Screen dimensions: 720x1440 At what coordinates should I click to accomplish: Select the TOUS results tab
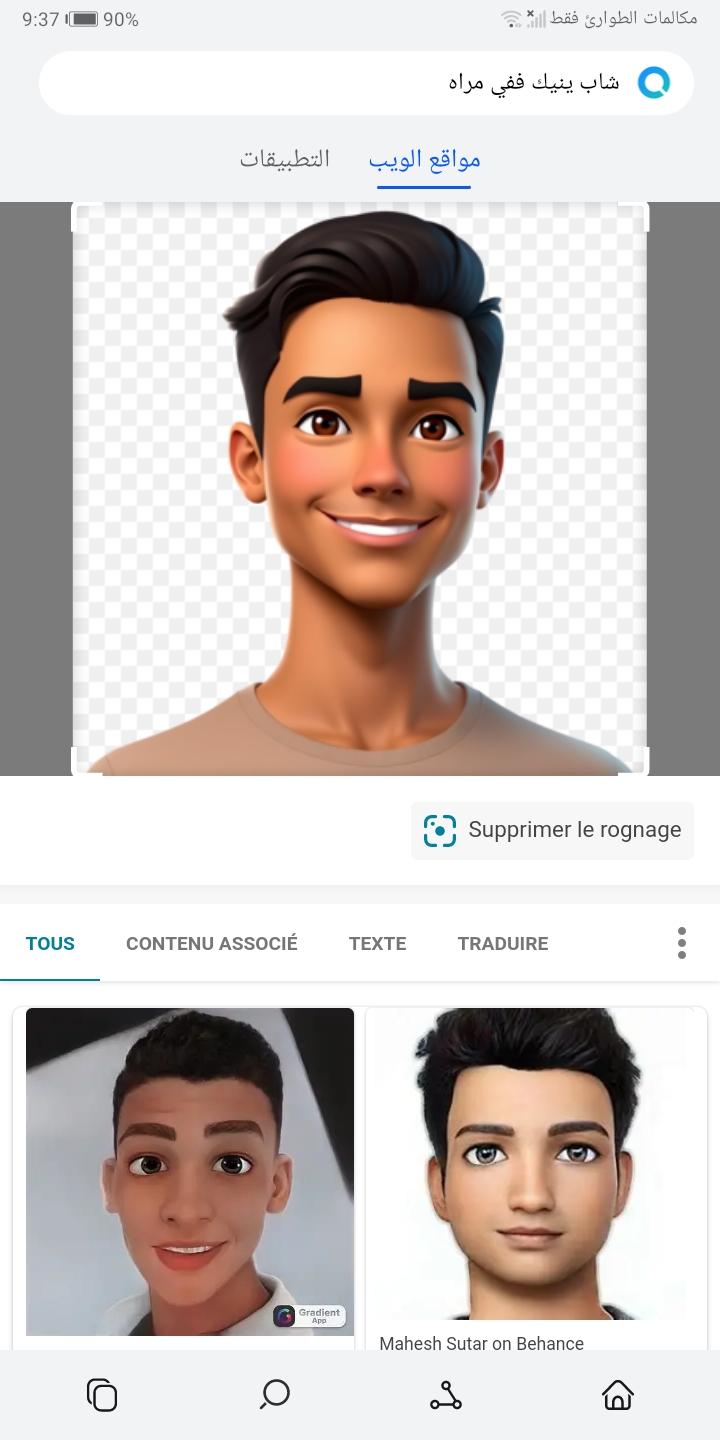[50, 943]
